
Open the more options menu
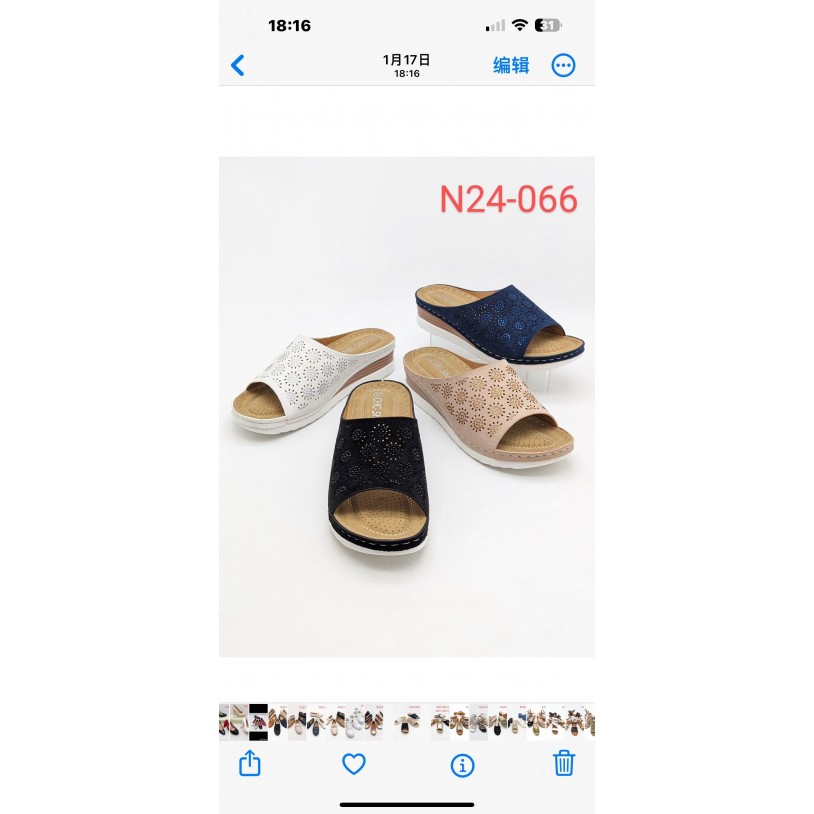coord(564,66)
